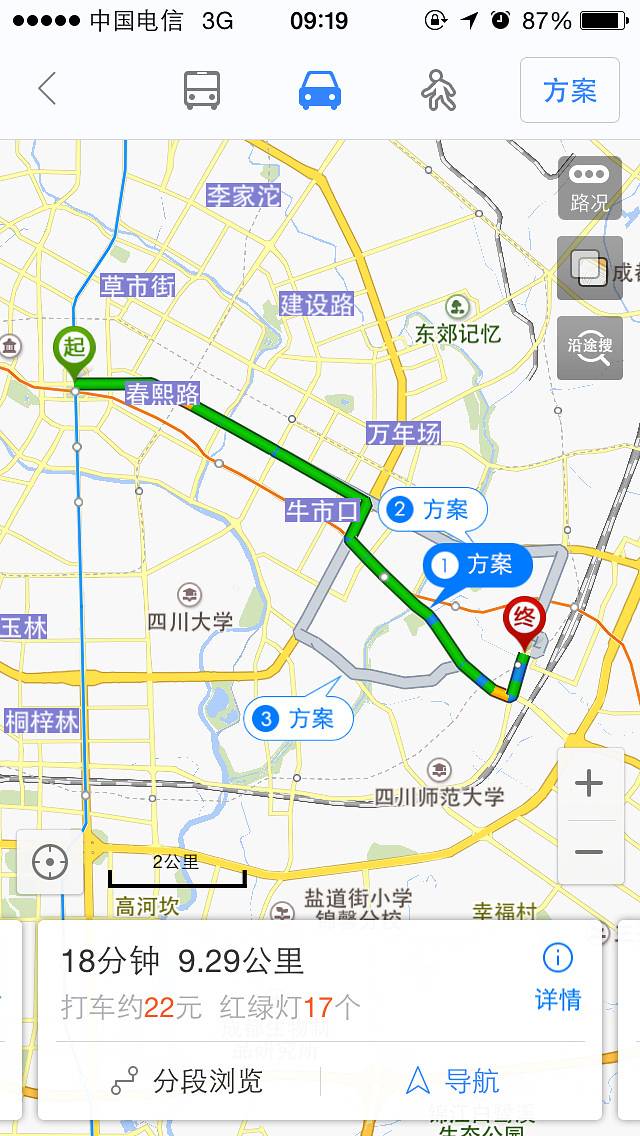Open 详情 route details
Screen dimensions: 640x1136
[x=557, y=978]
